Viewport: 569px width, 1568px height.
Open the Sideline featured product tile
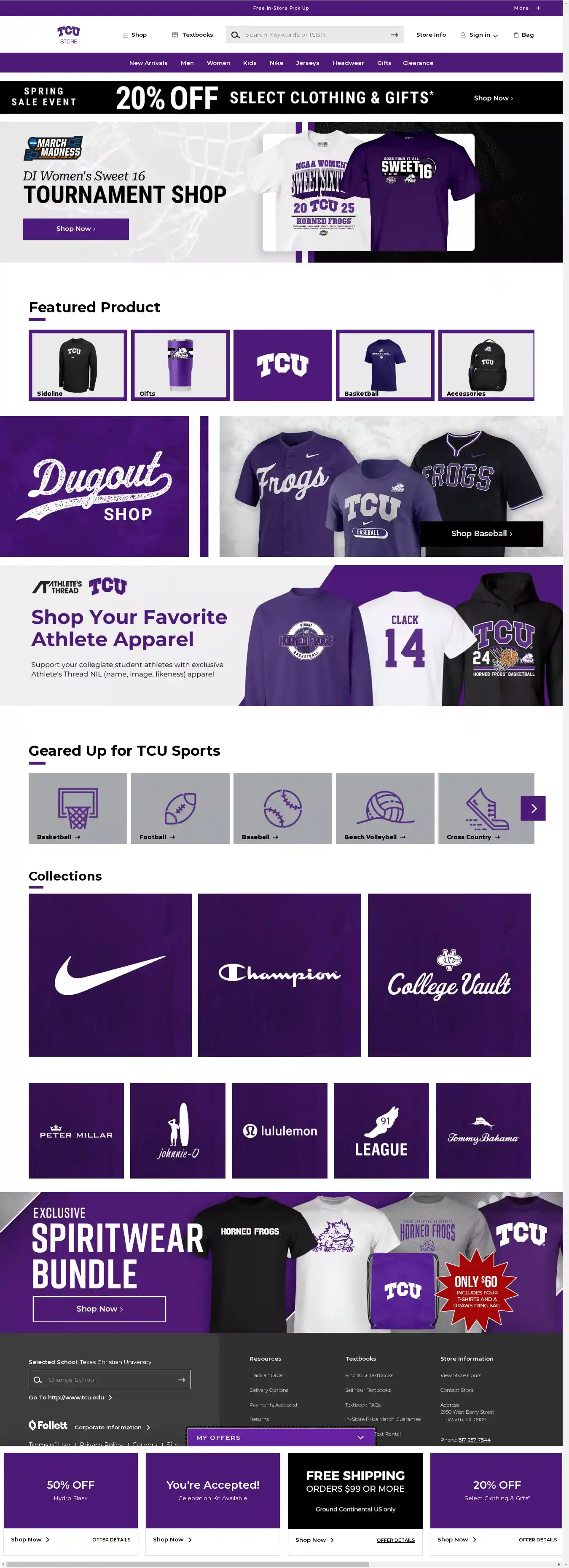point(78,365)
